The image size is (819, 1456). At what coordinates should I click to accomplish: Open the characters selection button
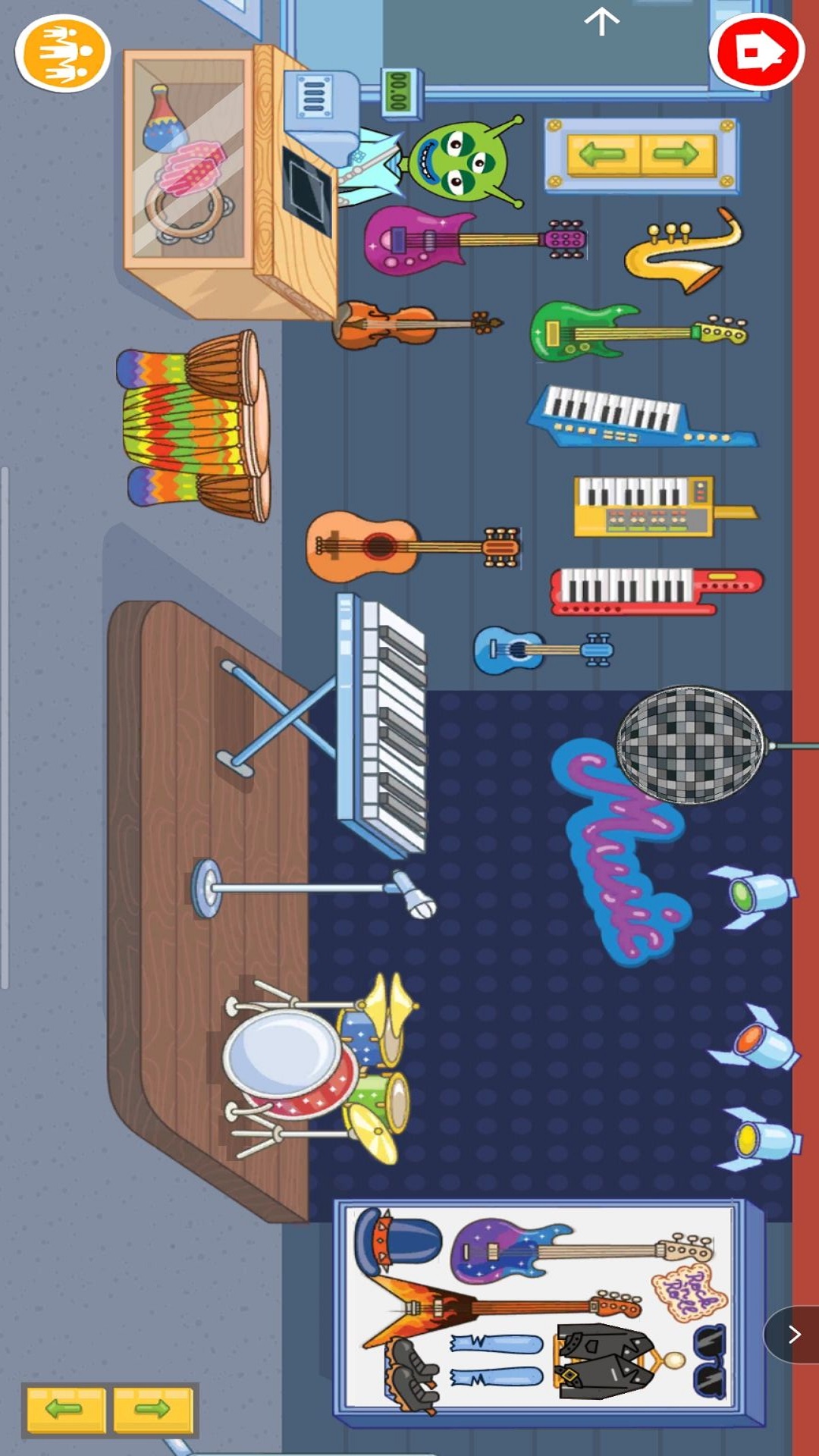[x=63, y=54]
